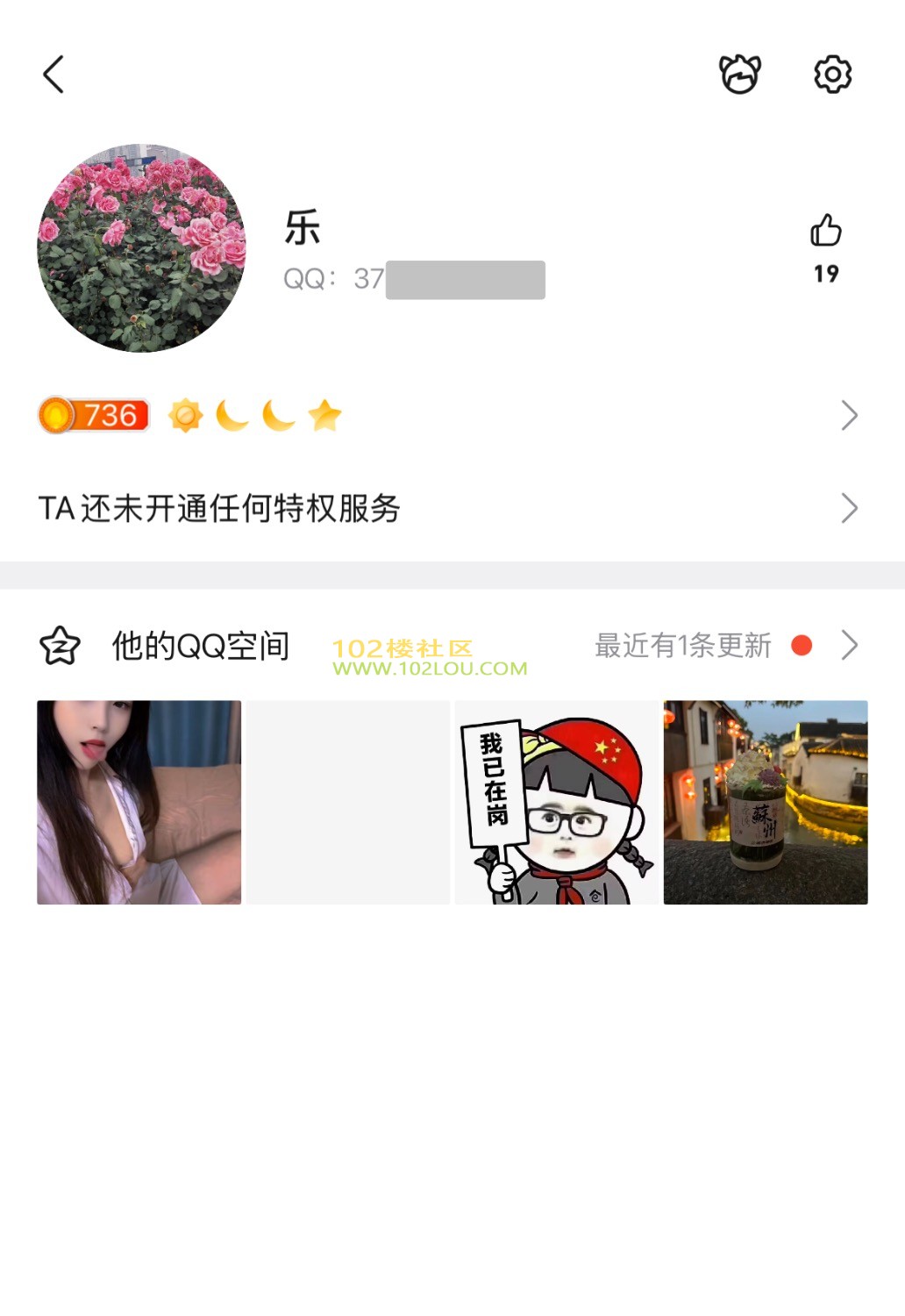
Task: Open 他的QQ空间 section
Action: (x=201, y=647)
